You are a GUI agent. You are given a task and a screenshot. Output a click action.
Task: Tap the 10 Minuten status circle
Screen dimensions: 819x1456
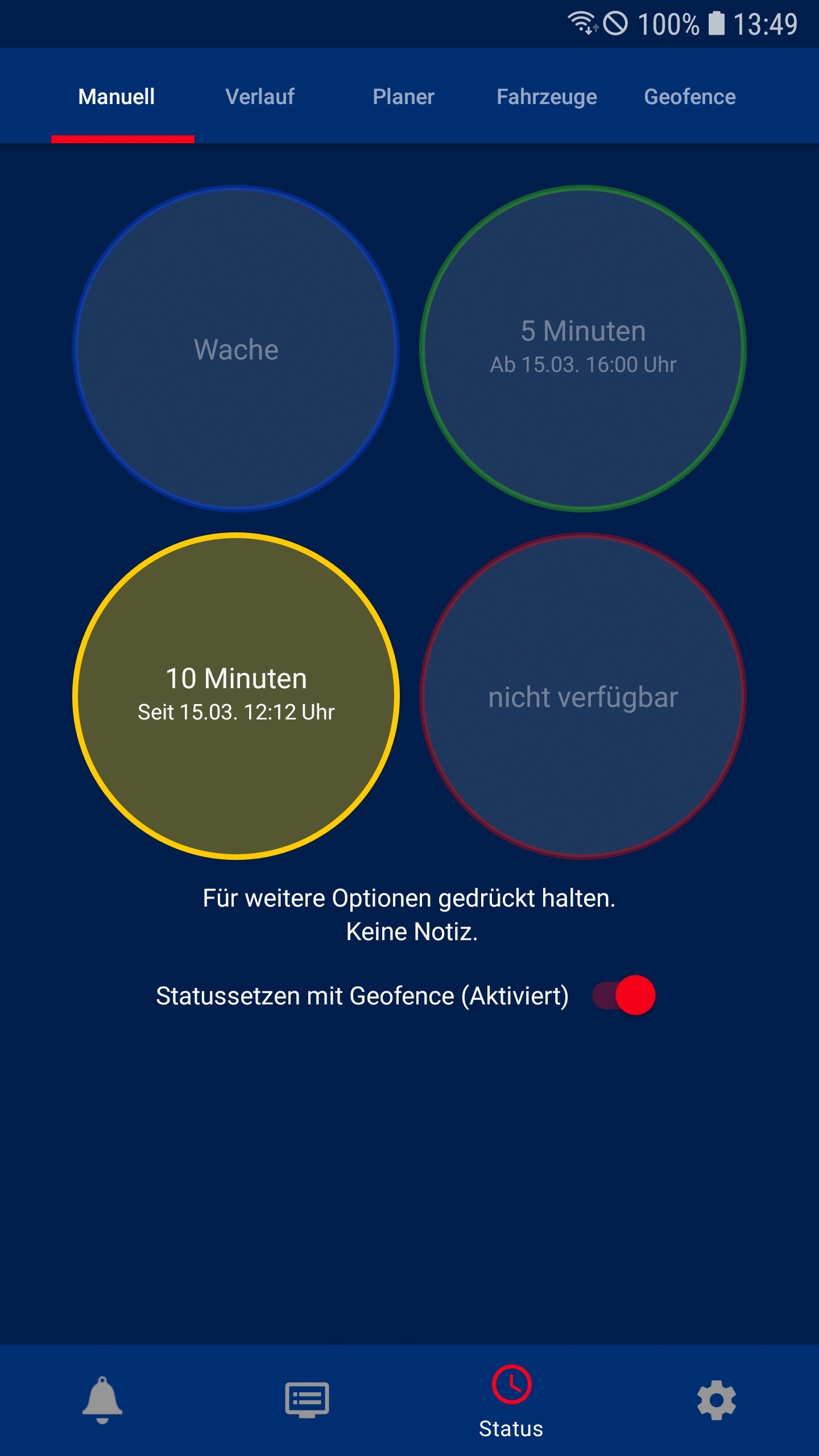236,696
